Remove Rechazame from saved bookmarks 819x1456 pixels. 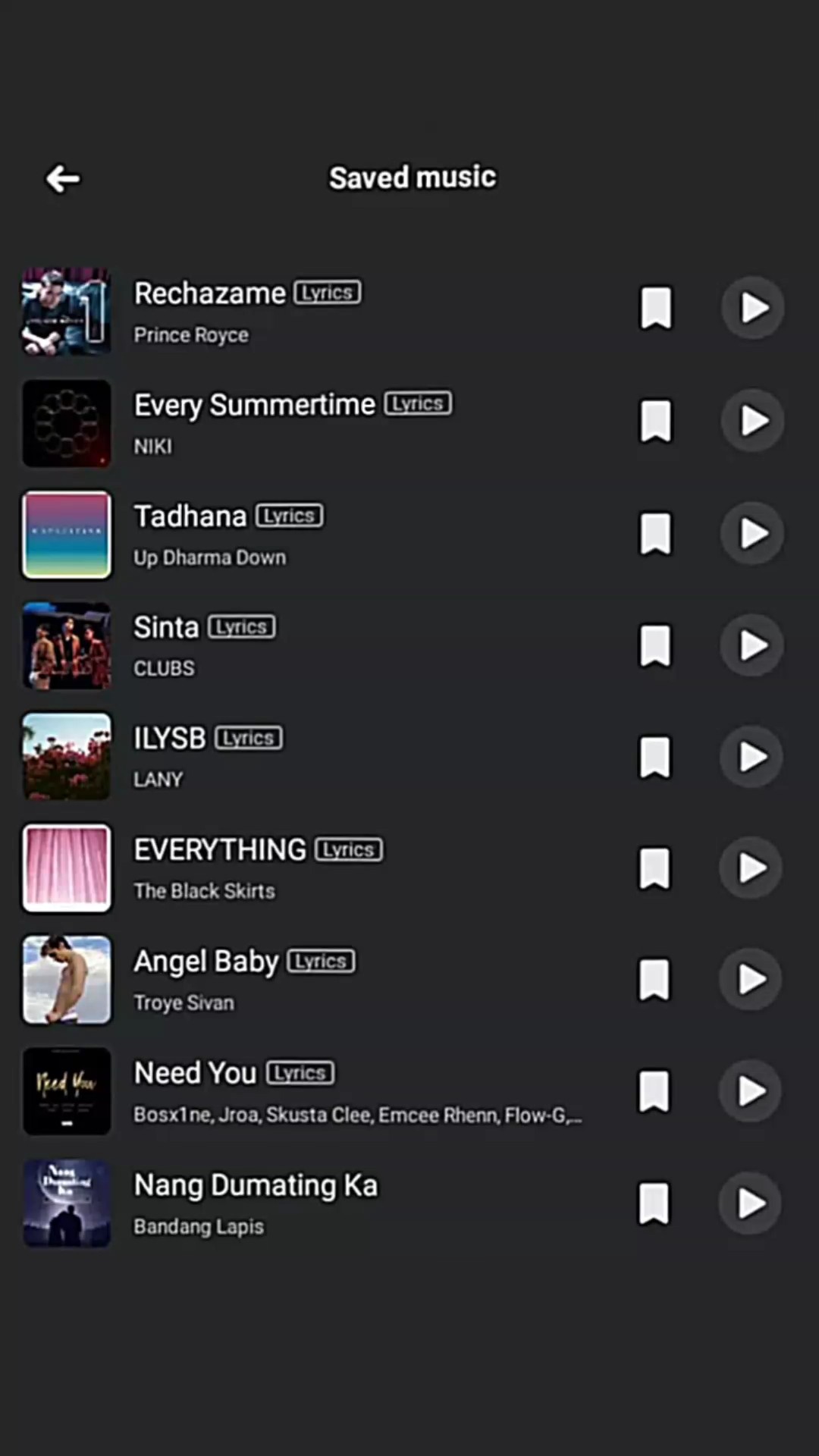pyautogui.click(x=656, y=308)
